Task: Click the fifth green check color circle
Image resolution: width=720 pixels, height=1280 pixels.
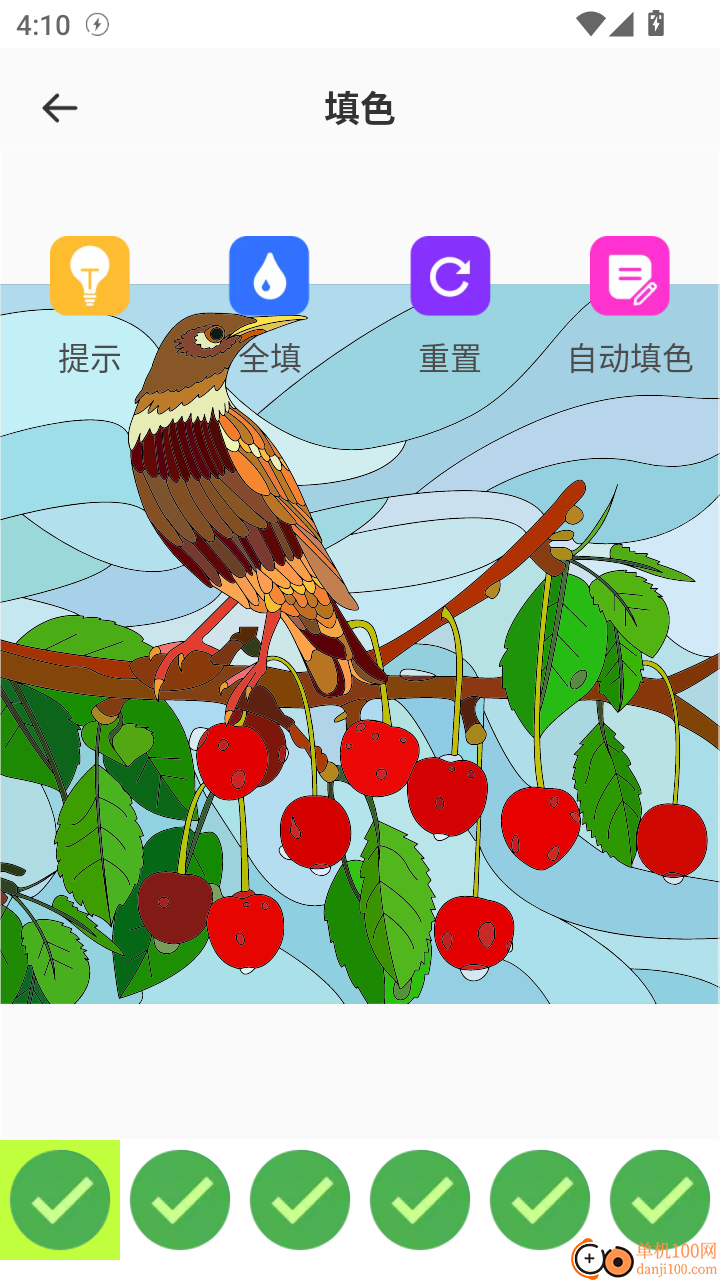Action: pyautogui.click(x=540, y=1198)
